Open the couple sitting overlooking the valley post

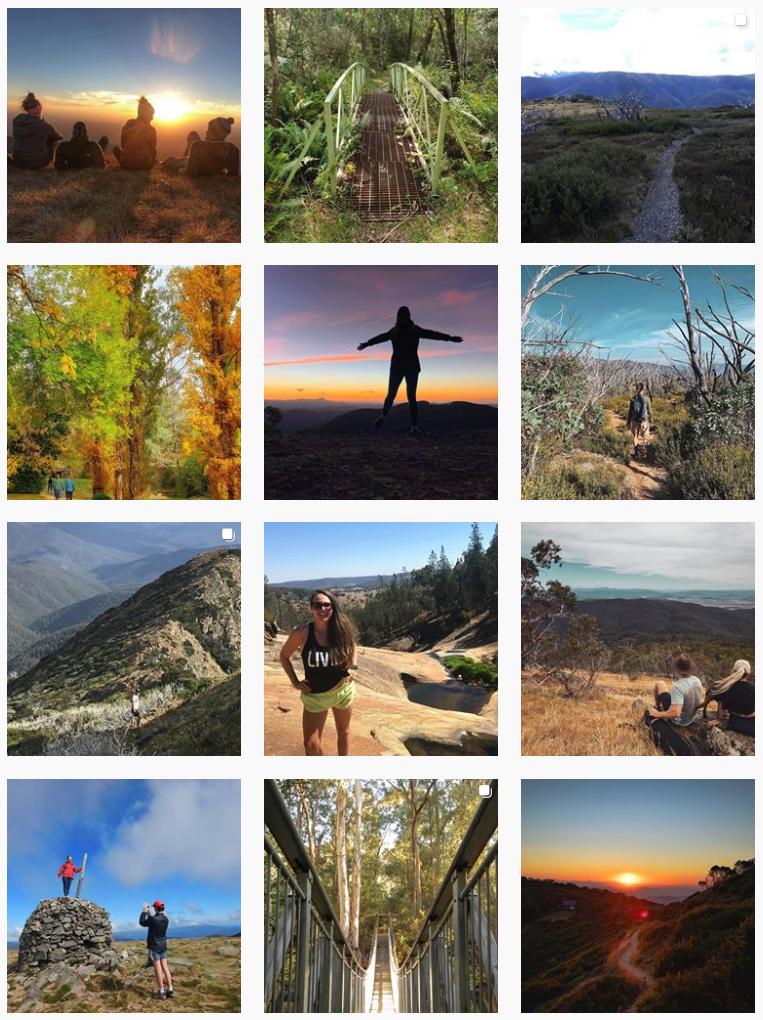point(638,639)
